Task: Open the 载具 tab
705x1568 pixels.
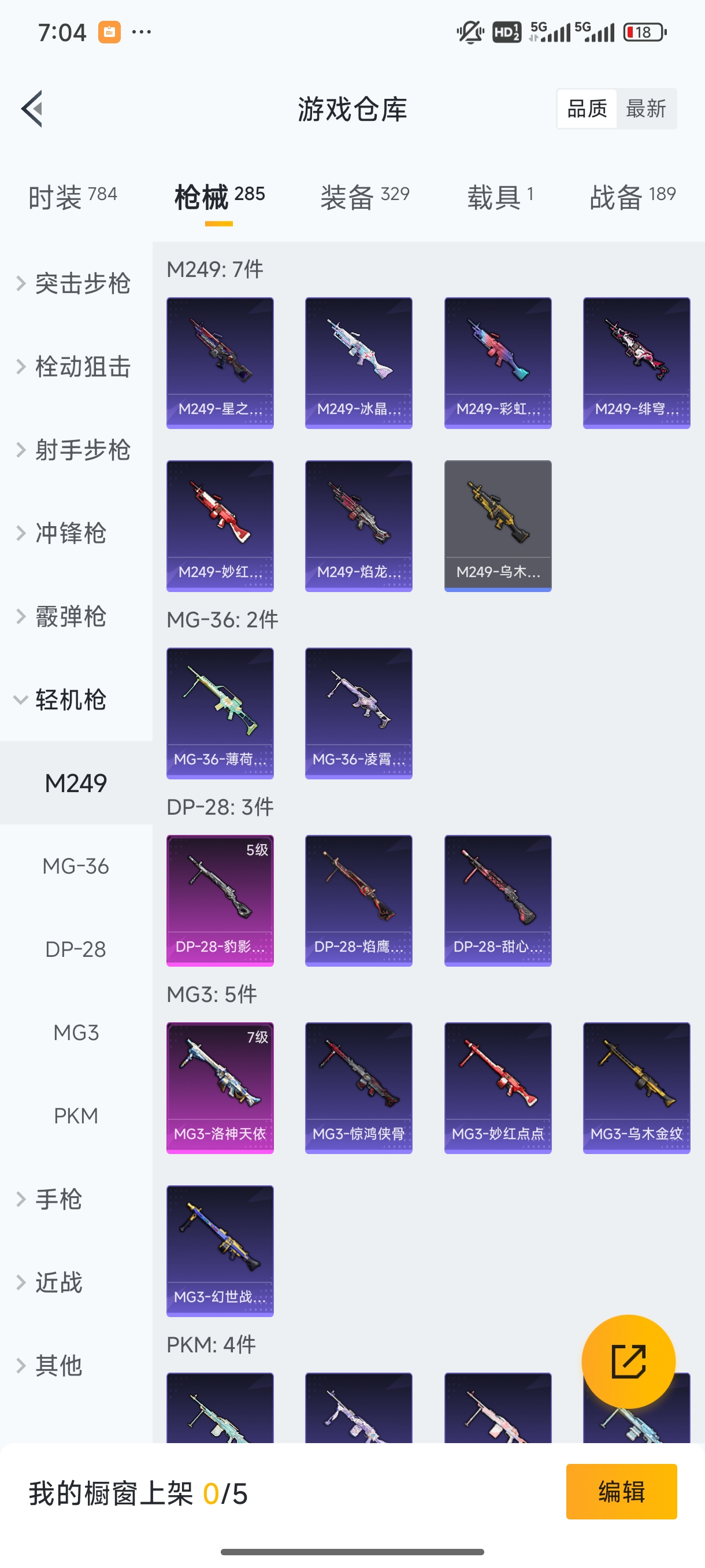Action: (x=500, y=197)
